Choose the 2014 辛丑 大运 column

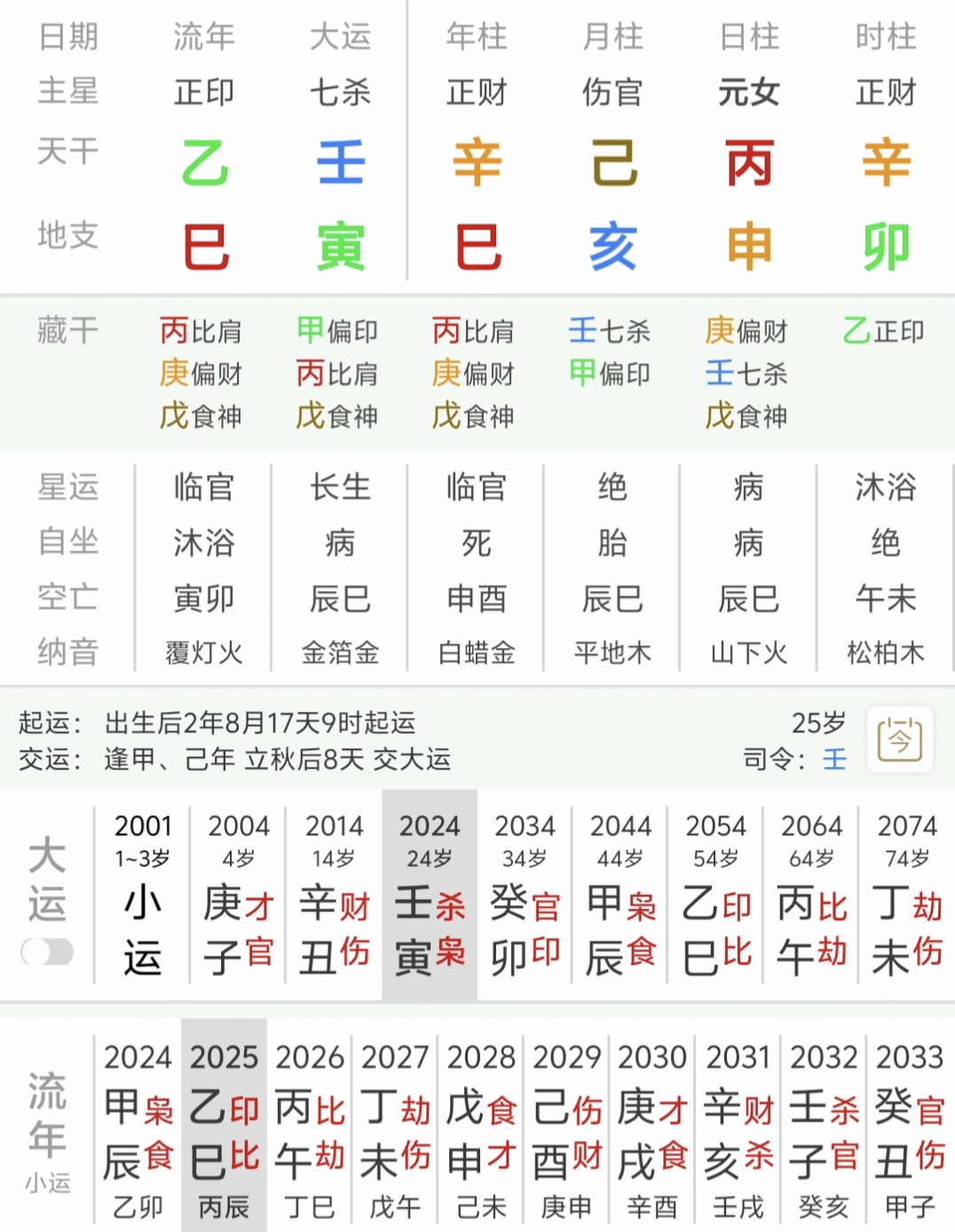(335, 896)
